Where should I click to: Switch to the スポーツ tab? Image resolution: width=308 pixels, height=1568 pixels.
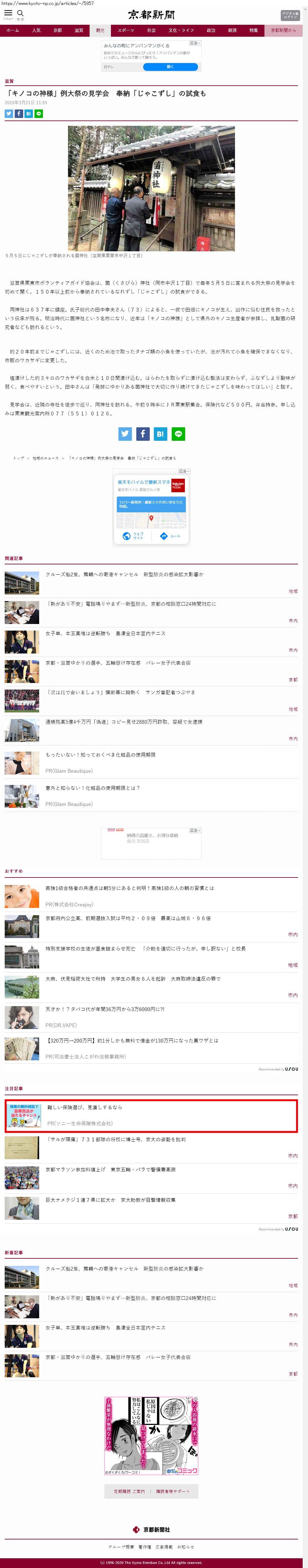[x=126, y=30]
